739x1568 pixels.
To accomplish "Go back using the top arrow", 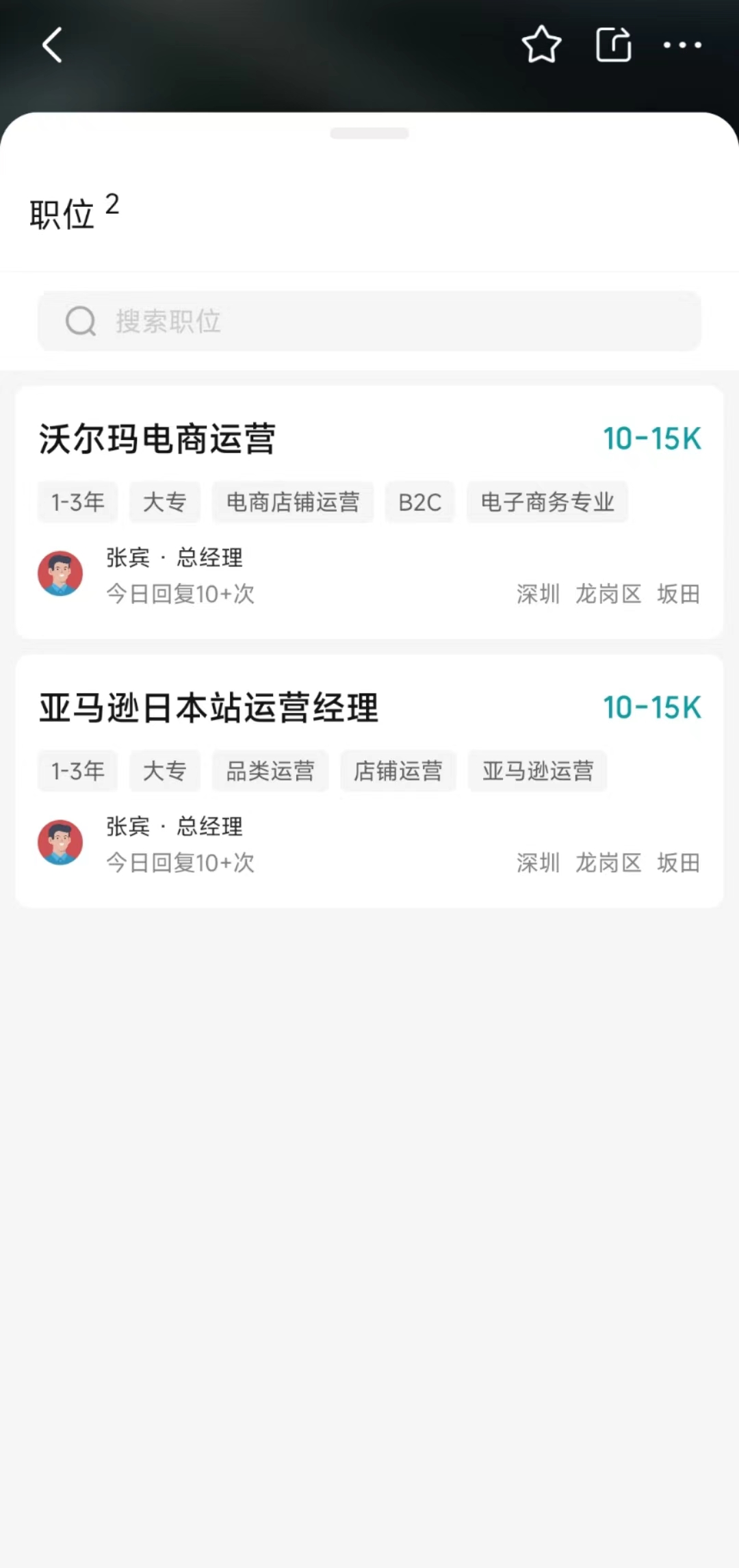I will click(x=53, y=45).
